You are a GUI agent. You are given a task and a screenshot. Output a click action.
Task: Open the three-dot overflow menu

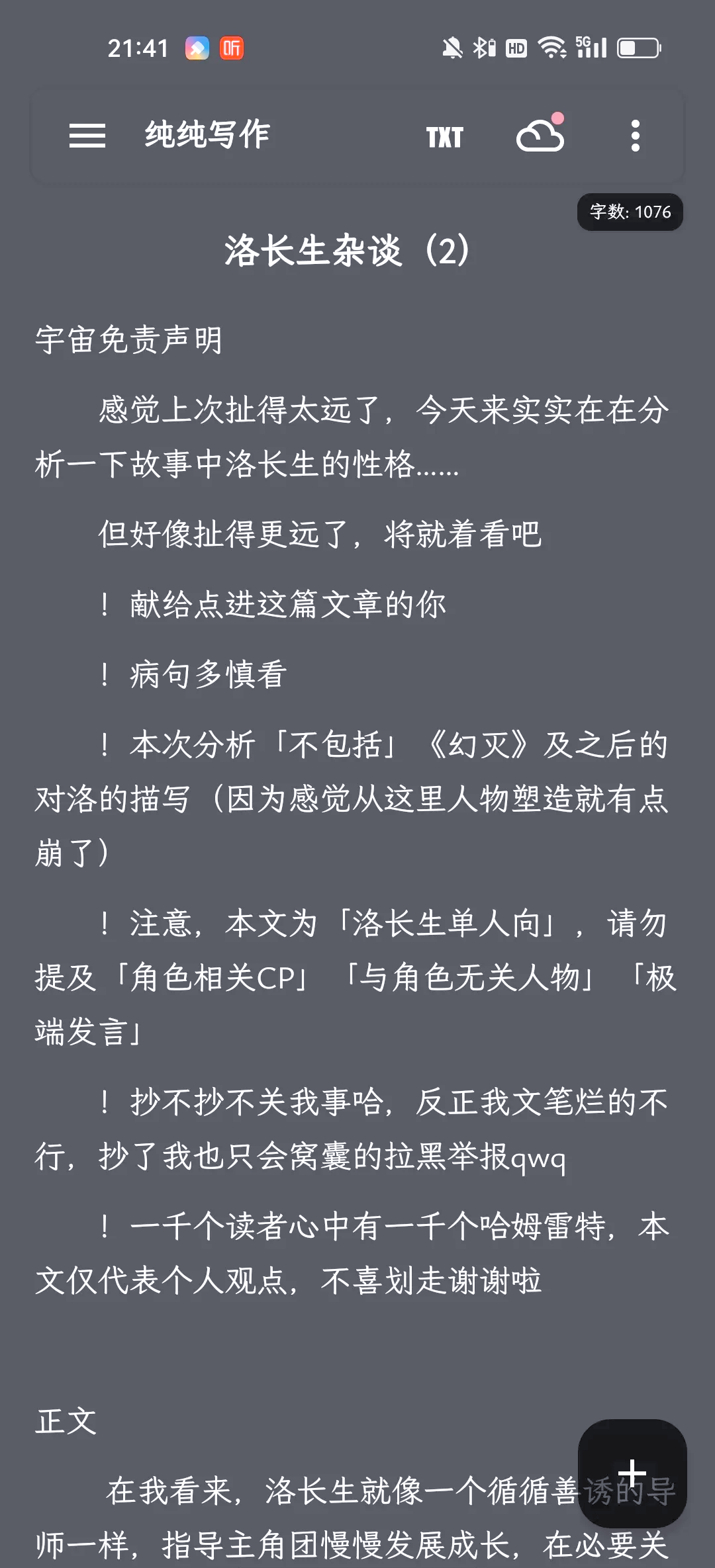[636, 136]
